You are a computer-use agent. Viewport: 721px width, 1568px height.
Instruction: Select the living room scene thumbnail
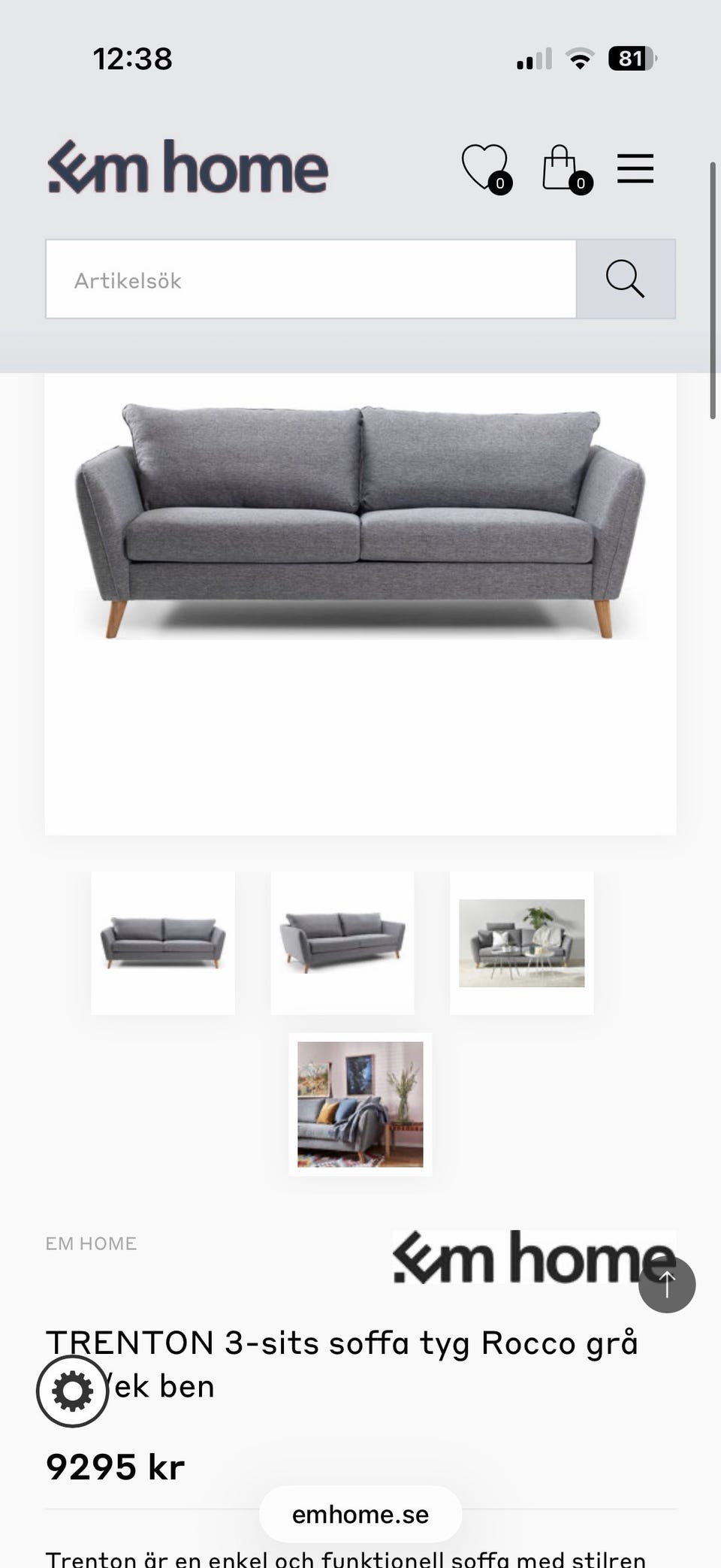coord(521,943)
